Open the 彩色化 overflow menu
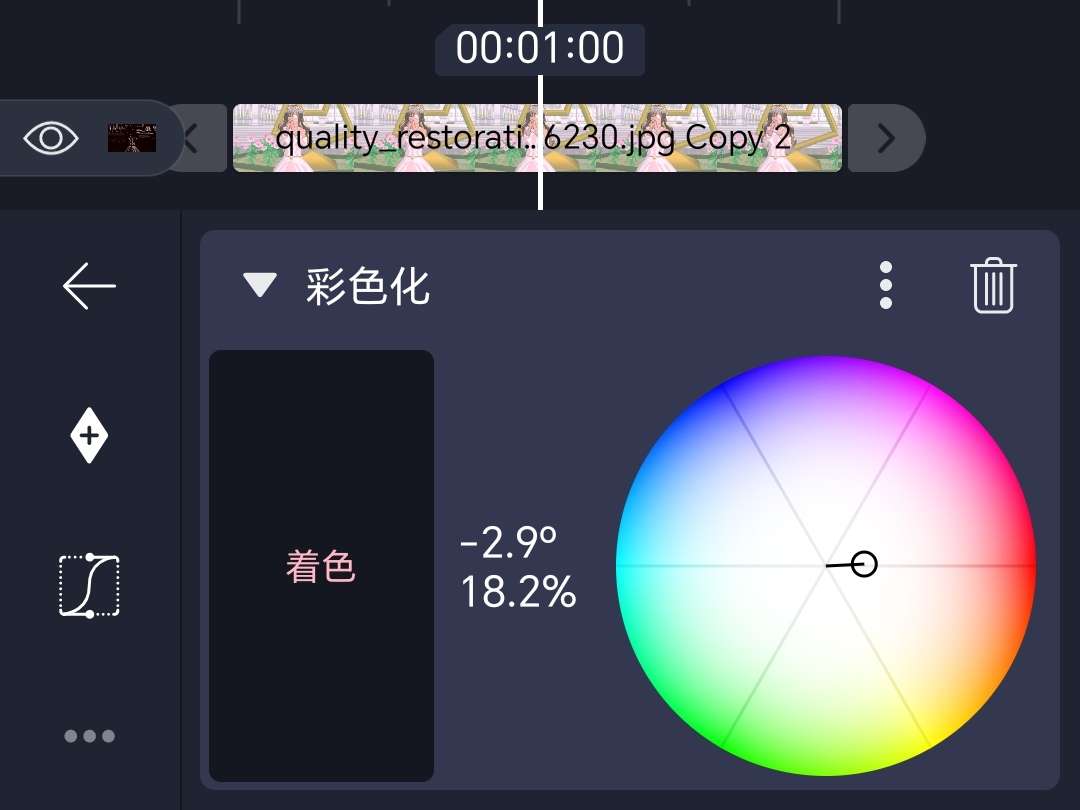This screenshot has height=810, width=1080. click(x=885, y=287)
